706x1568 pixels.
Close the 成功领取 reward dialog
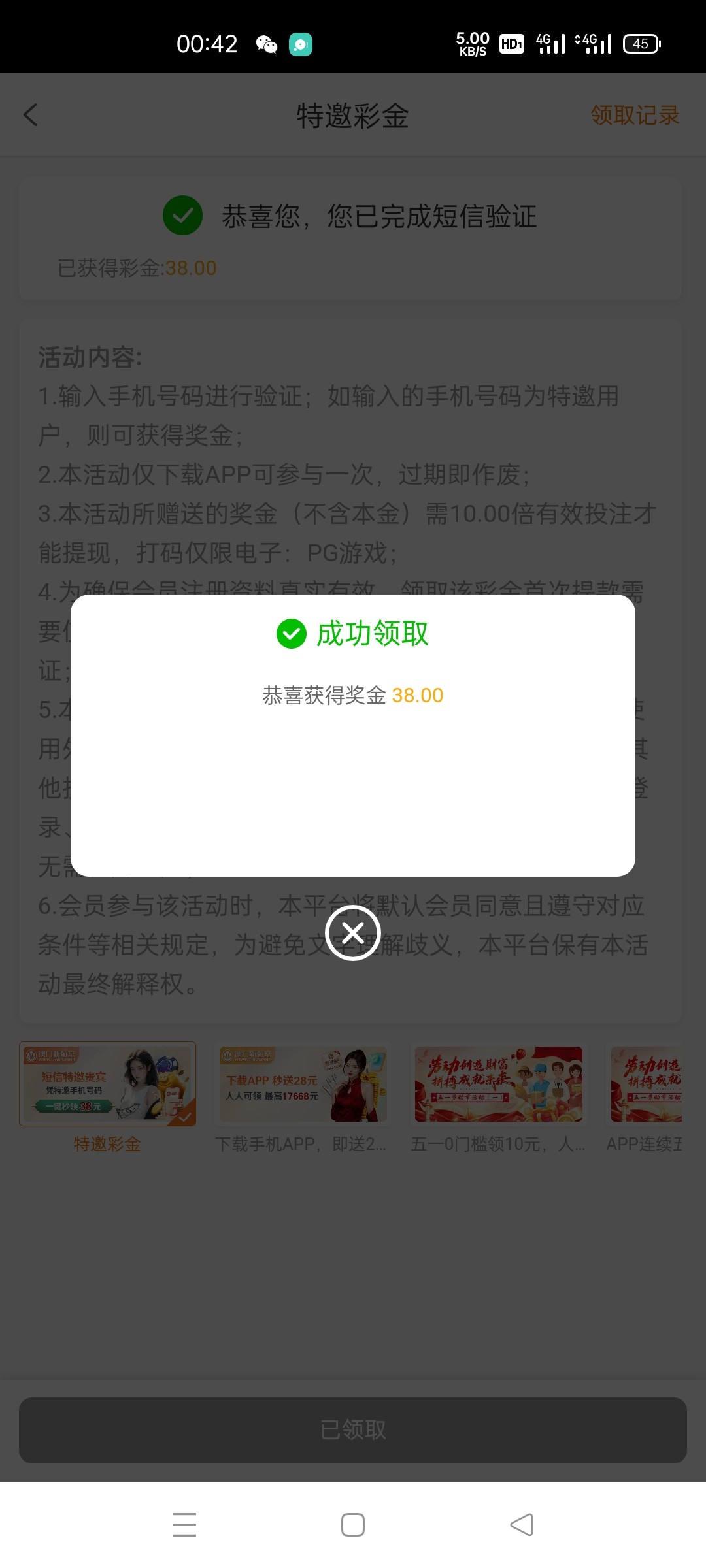[x=353, y=933]
